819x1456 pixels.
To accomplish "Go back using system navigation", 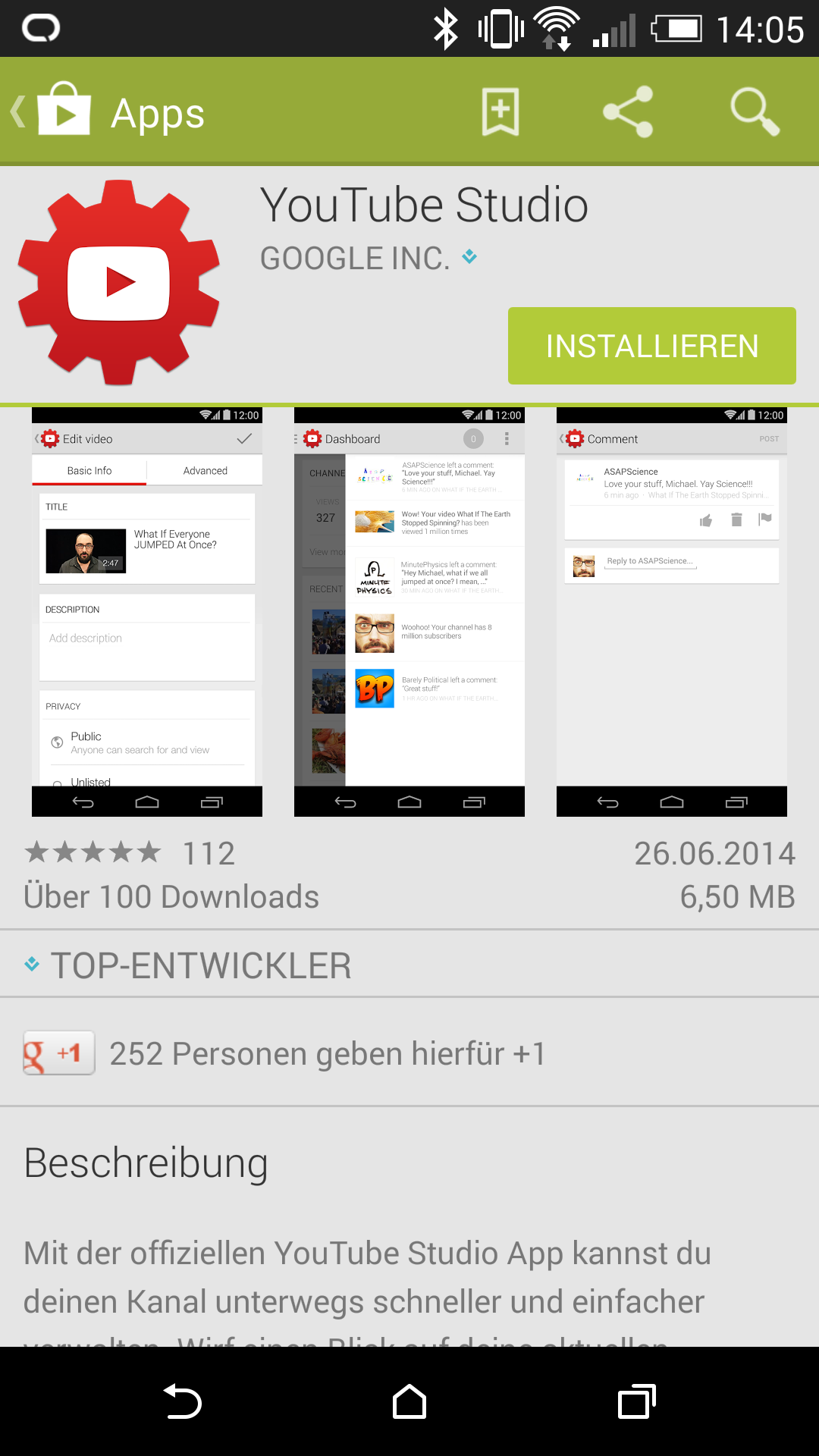I will pos(182,1401).
